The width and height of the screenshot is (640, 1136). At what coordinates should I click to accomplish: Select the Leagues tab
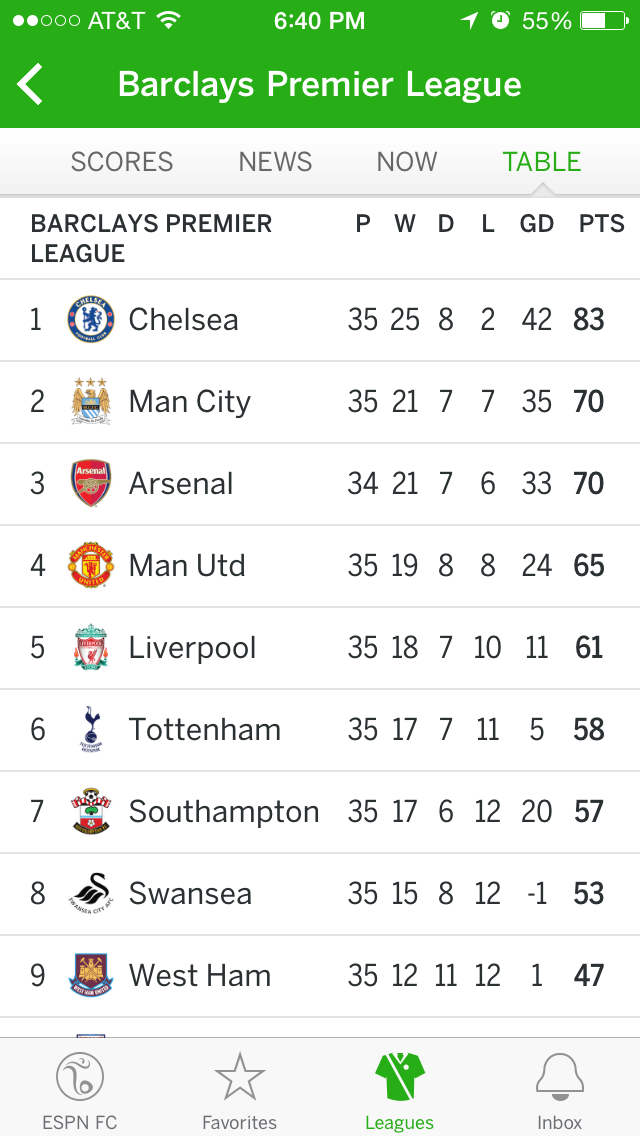point(399,1089)
